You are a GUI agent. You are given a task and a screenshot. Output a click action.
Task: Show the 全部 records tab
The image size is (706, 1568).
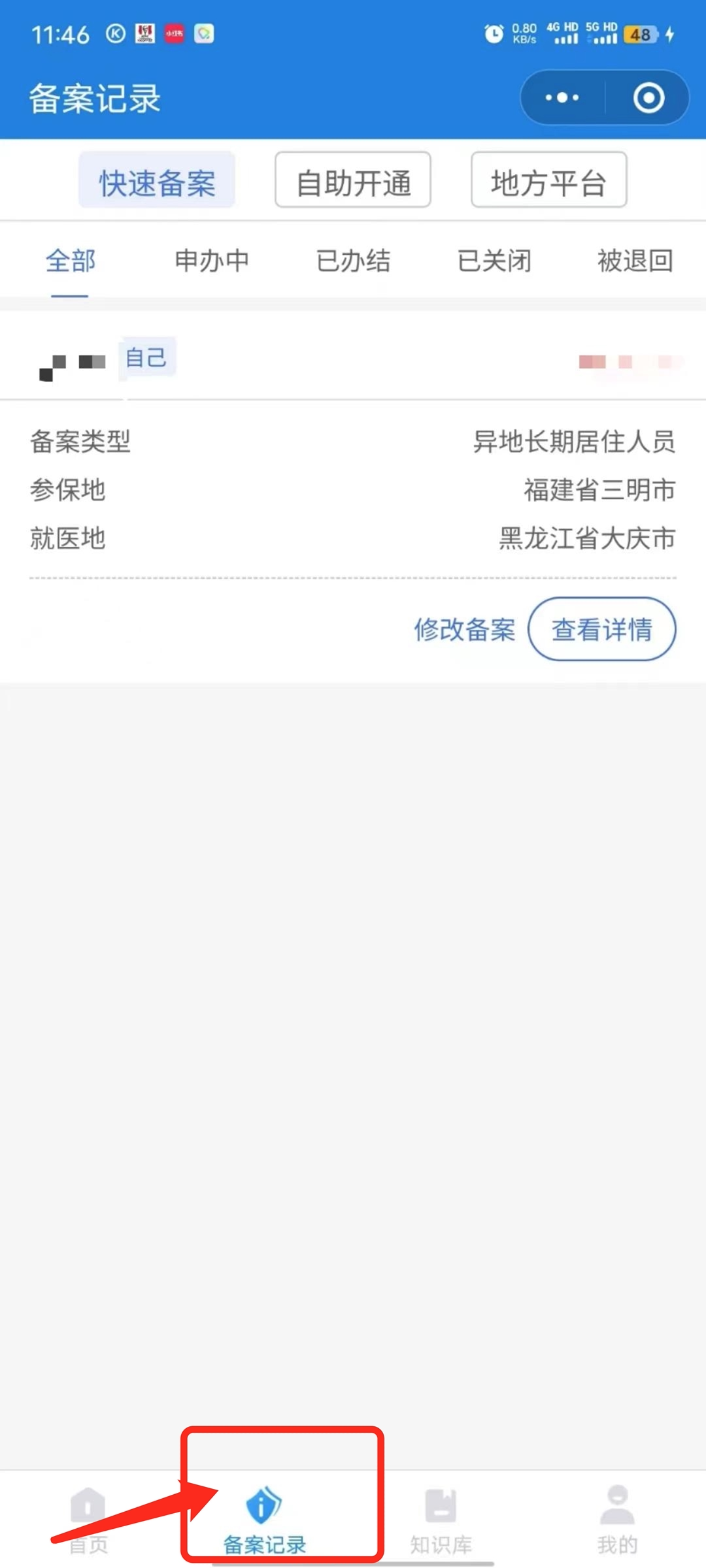[x=70, y=261]
